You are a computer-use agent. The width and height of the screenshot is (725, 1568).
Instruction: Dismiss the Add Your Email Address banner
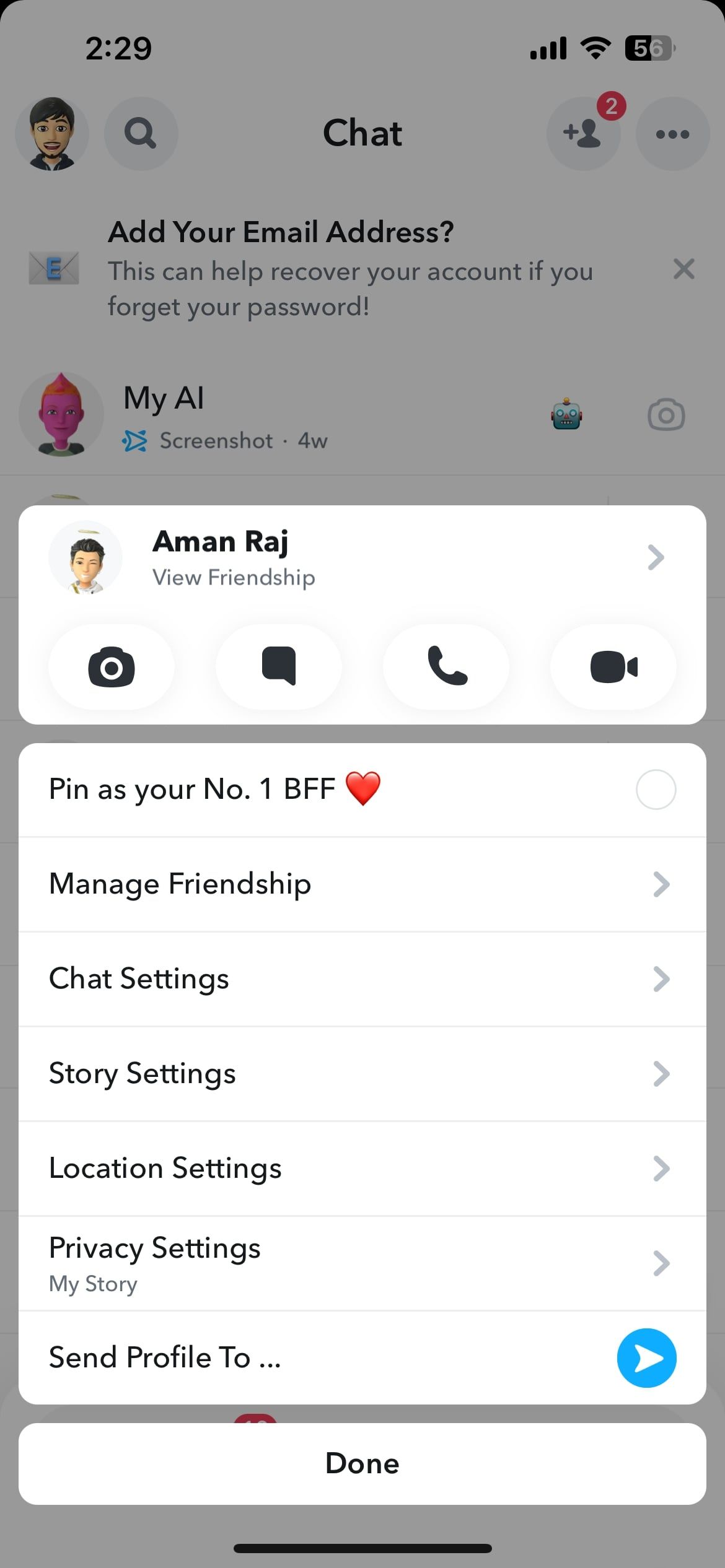point(683,269)
